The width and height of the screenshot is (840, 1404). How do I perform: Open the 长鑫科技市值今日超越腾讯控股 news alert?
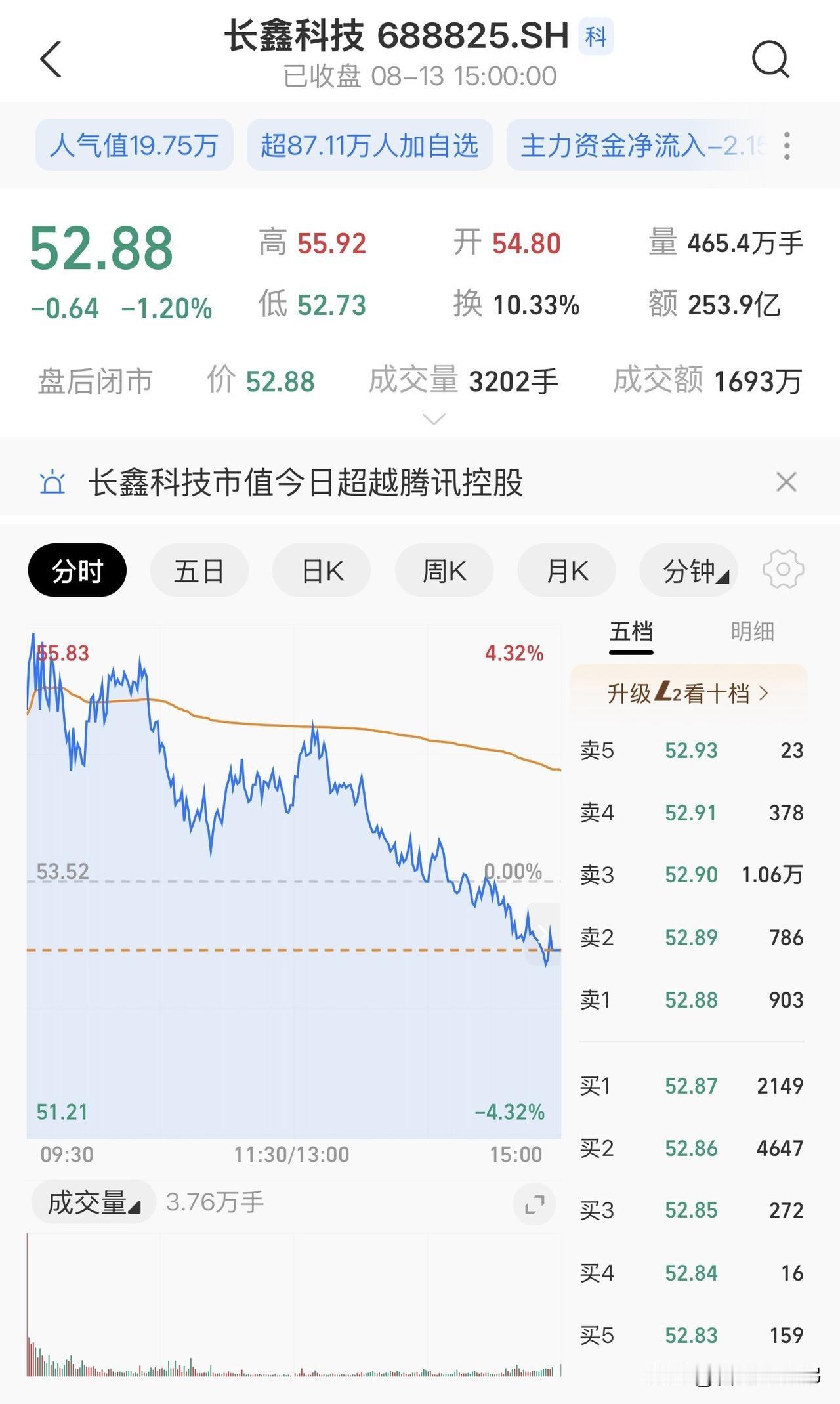tap(306, 482)
